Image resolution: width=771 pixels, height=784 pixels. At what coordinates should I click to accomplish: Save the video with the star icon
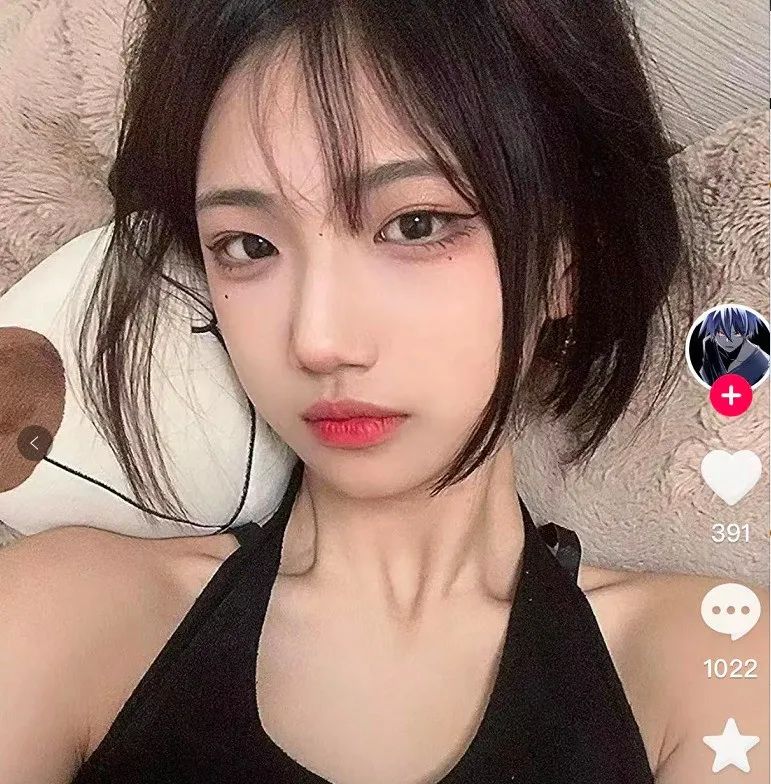coord(731,747)
